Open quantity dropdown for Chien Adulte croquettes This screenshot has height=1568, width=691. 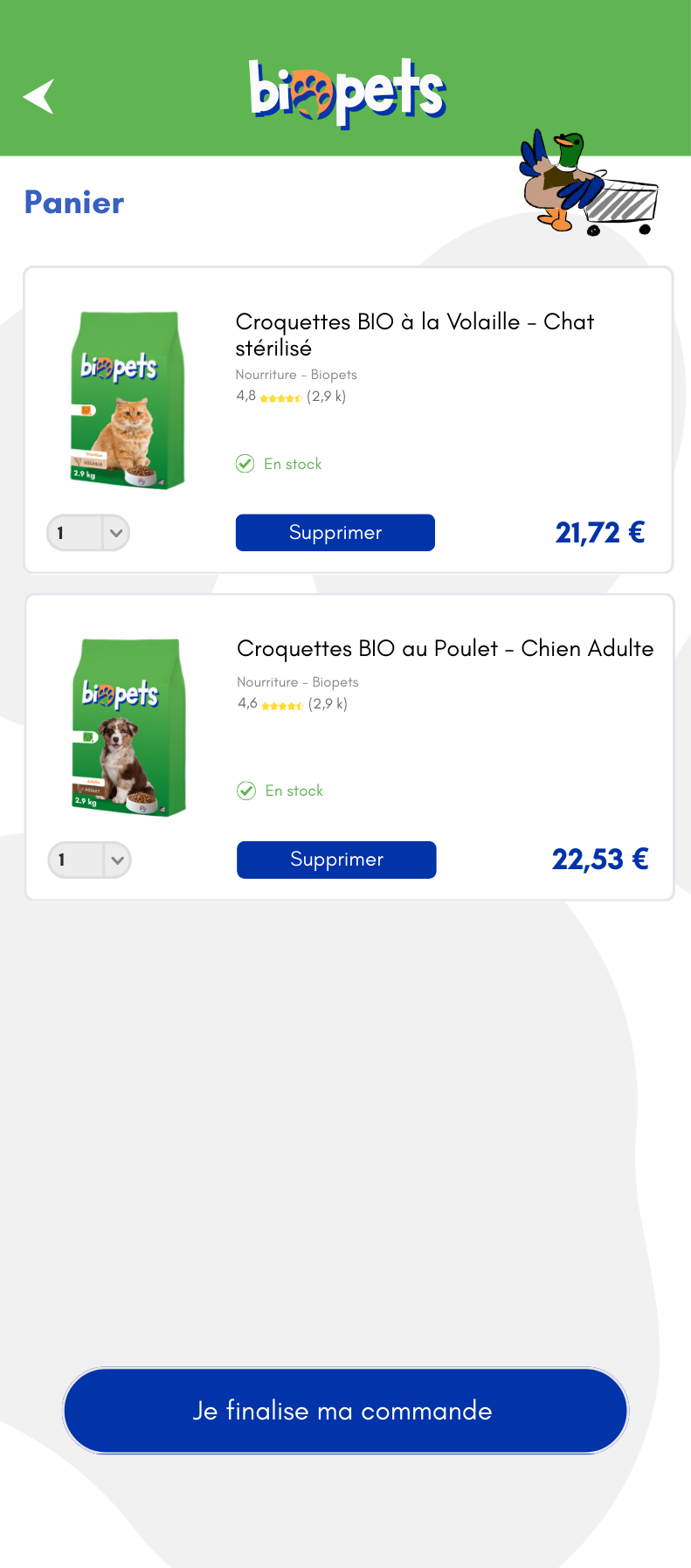pos(89,860)
